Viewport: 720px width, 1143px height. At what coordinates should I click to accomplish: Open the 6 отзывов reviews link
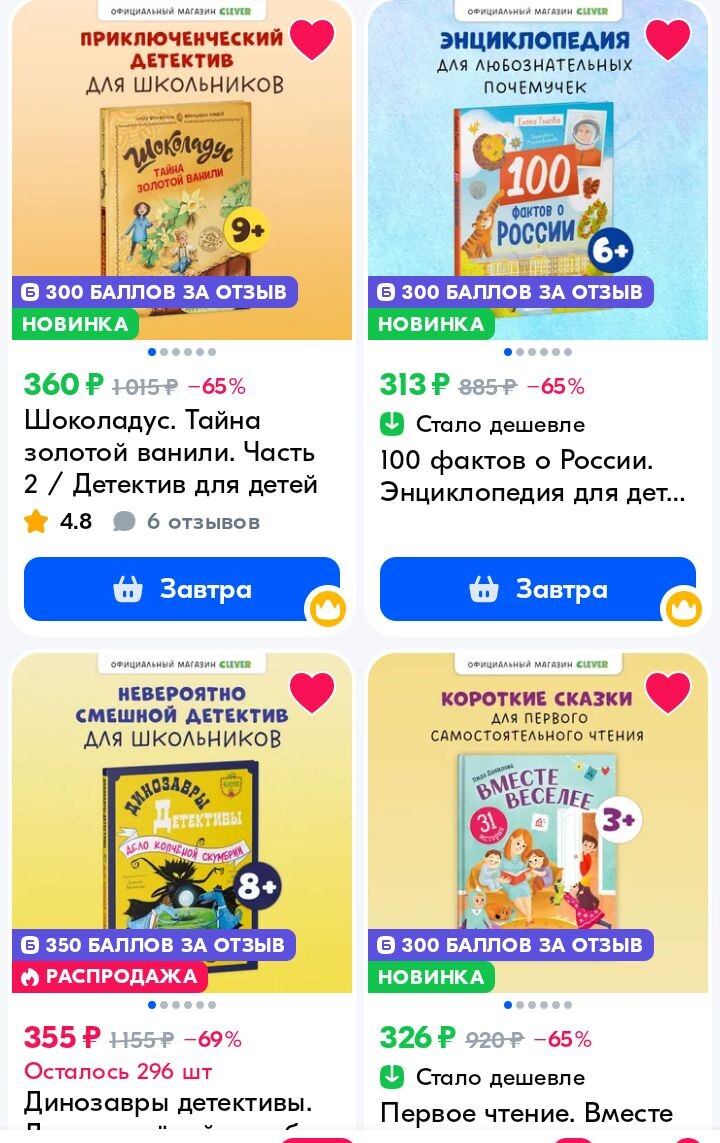pyautogui.click(x=202, y=521)
